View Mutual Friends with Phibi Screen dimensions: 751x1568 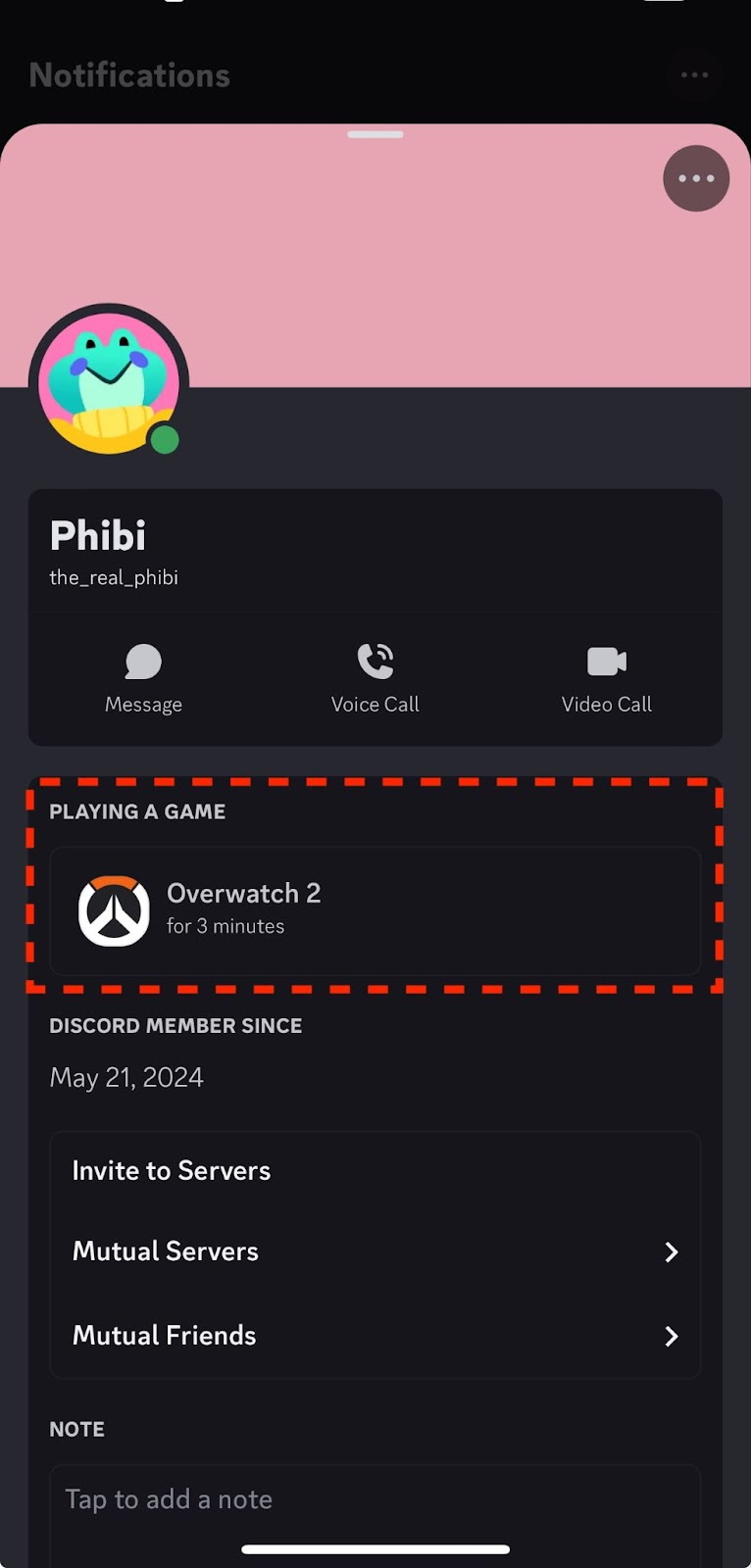(375, 1336)
